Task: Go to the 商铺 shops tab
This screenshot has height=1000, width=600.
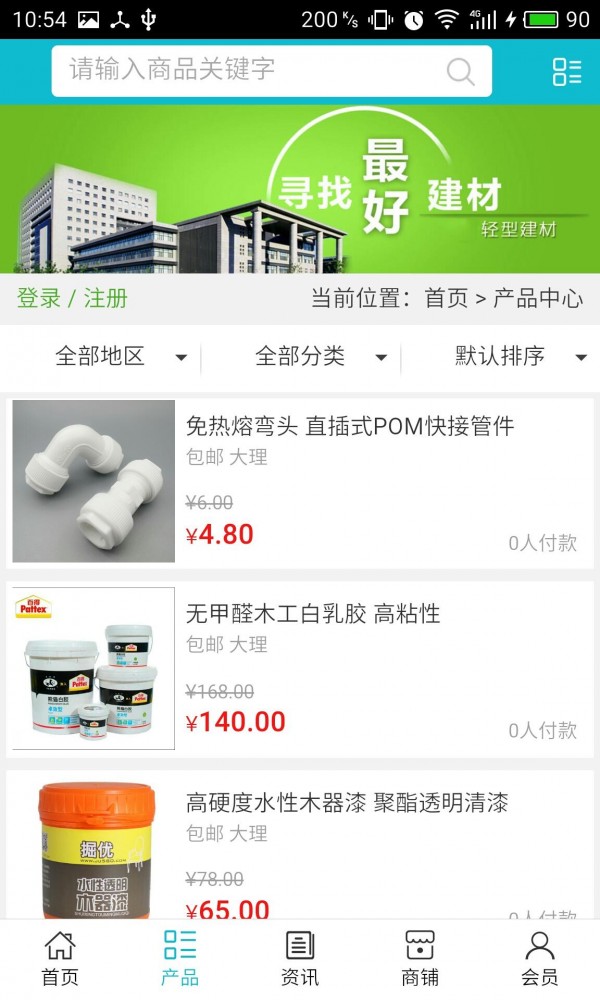Action: click(x=420, y=958)
